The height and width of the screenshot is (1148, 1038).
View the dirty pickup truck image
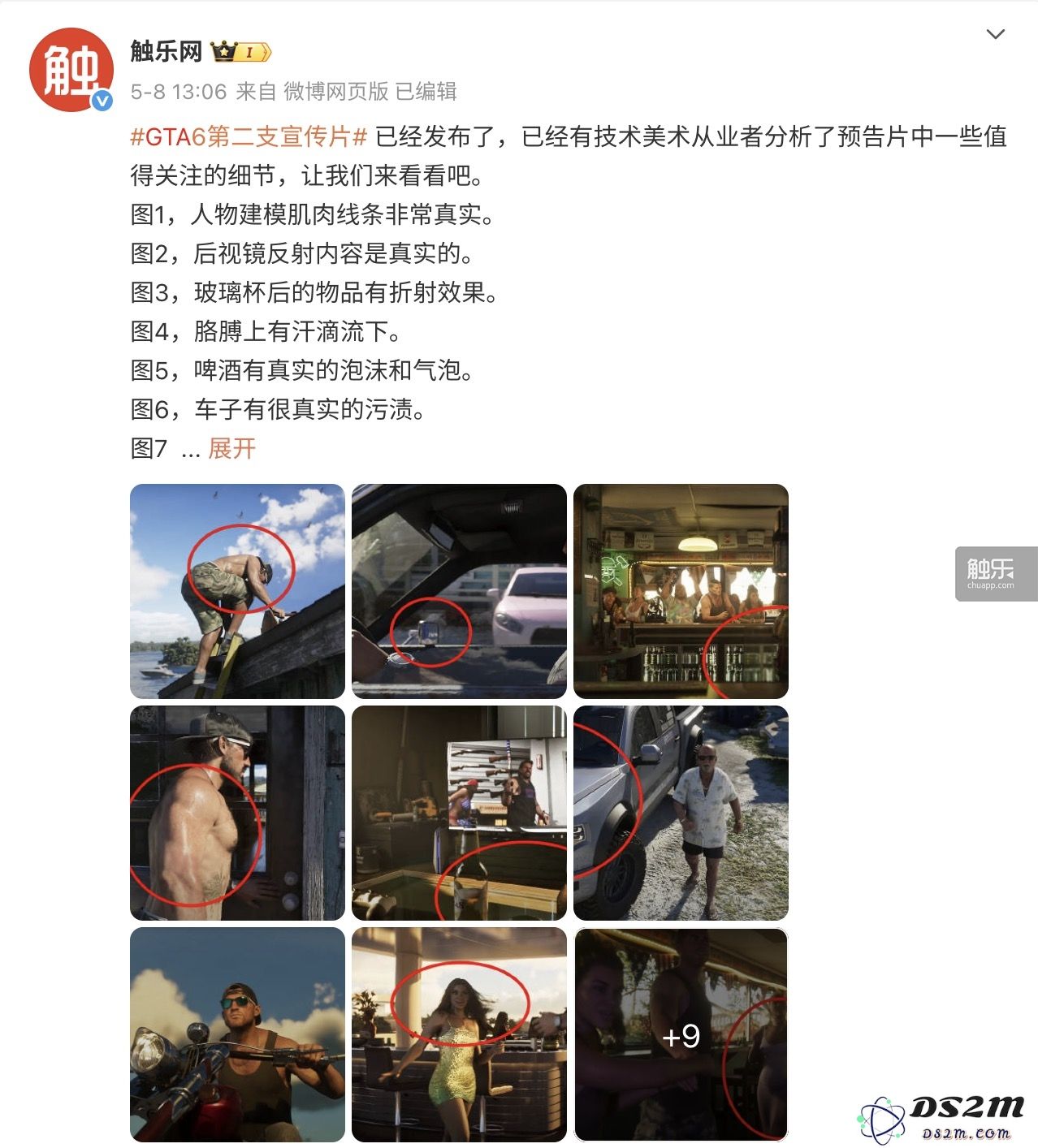coord(681,813)
